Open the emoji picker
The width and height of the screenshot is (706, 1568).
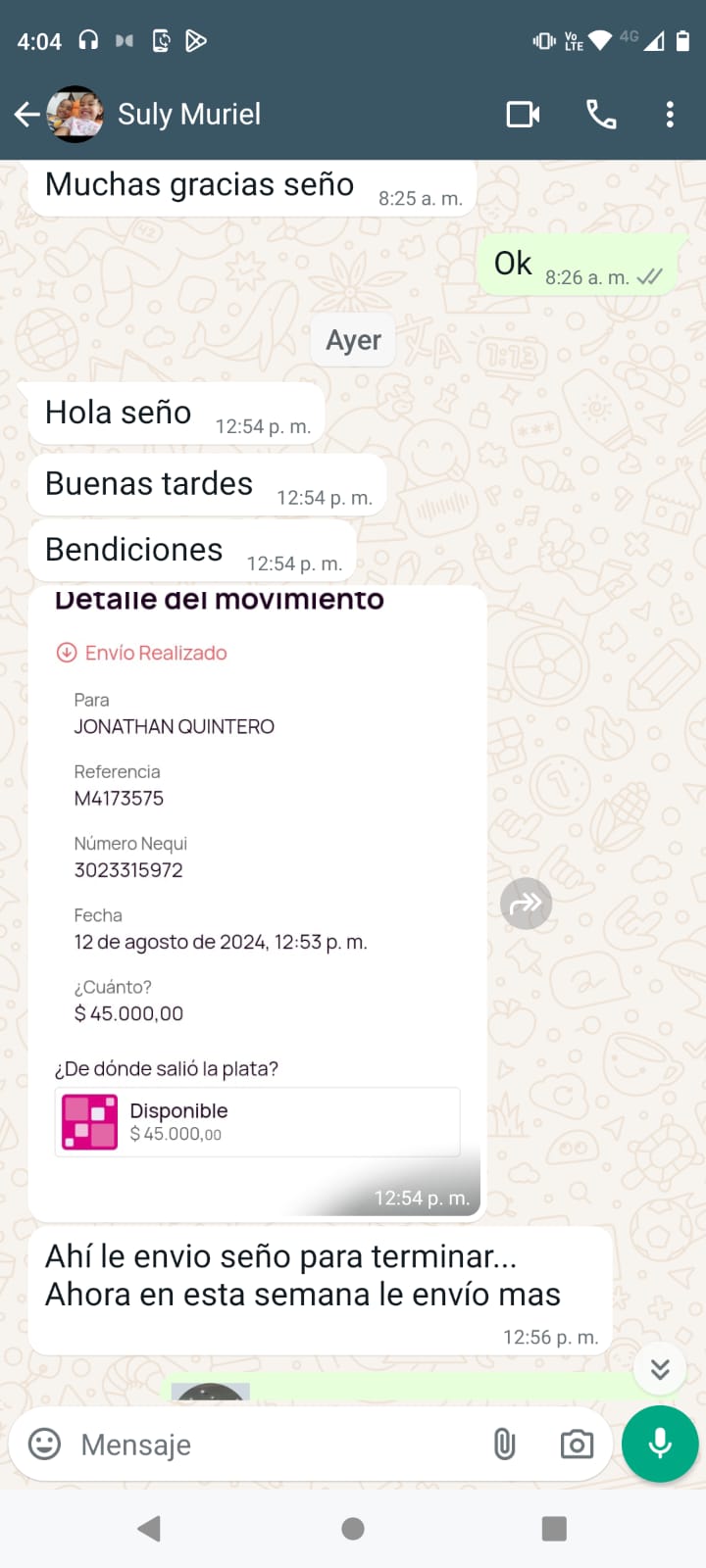44,1445
